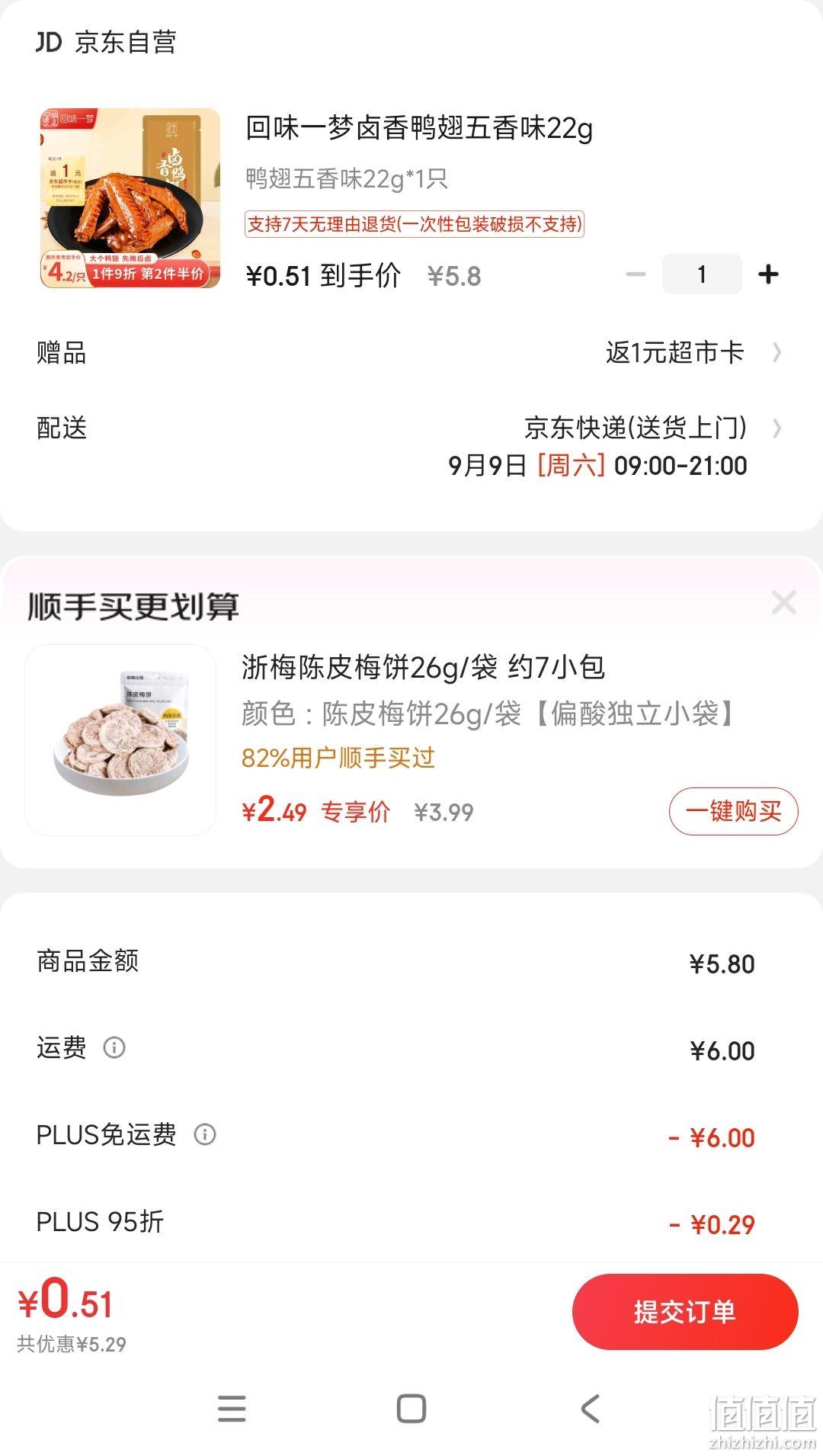This screenshot has width=823, height=1456.
Task: Dismiss the 顺手买更划算 recommendation card
Action: (783, 602)
